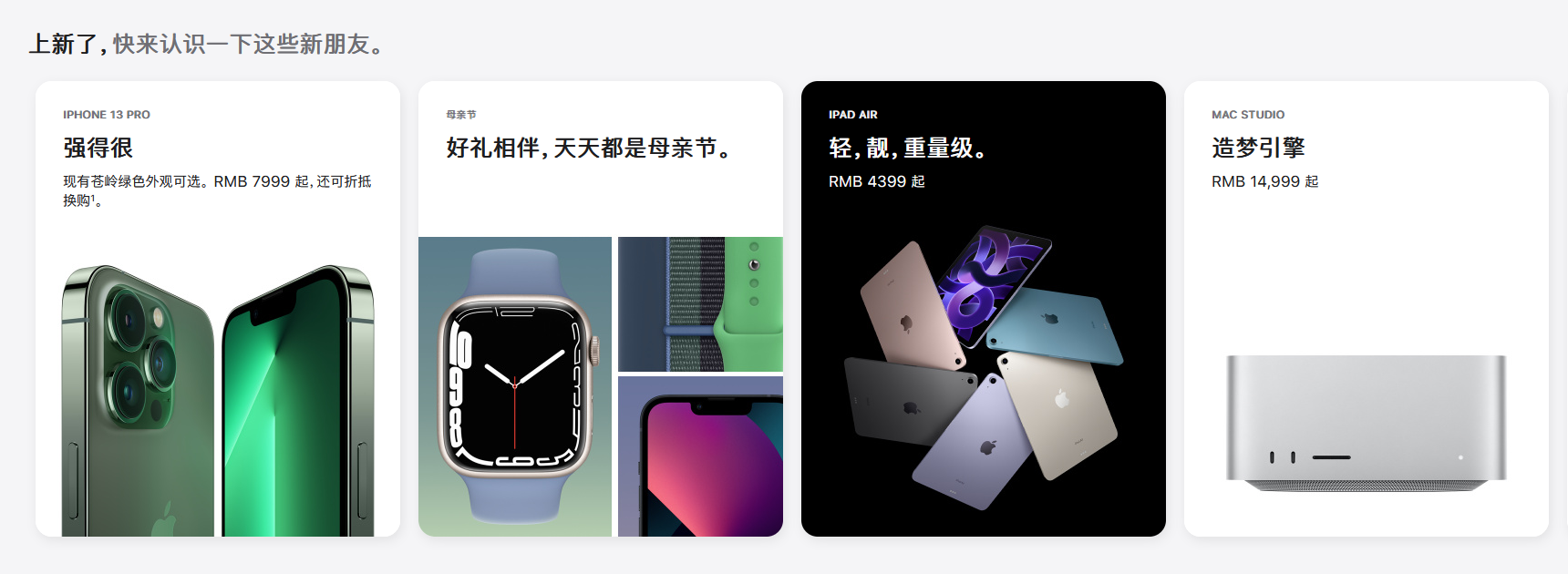
Task: Open the Mac Studio card
Action: click(1366, 310)
